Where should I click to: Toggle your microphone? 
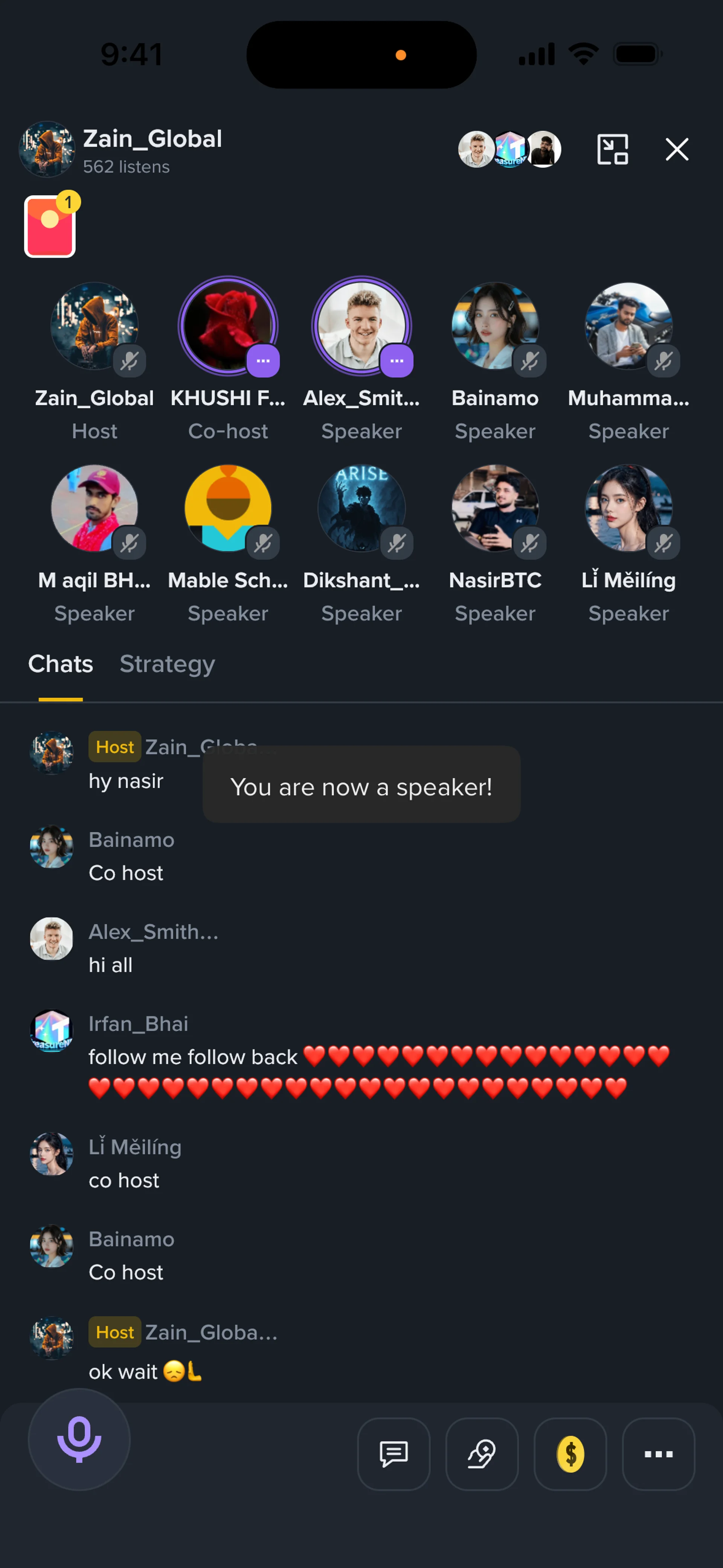click(x=79, y=1439)
